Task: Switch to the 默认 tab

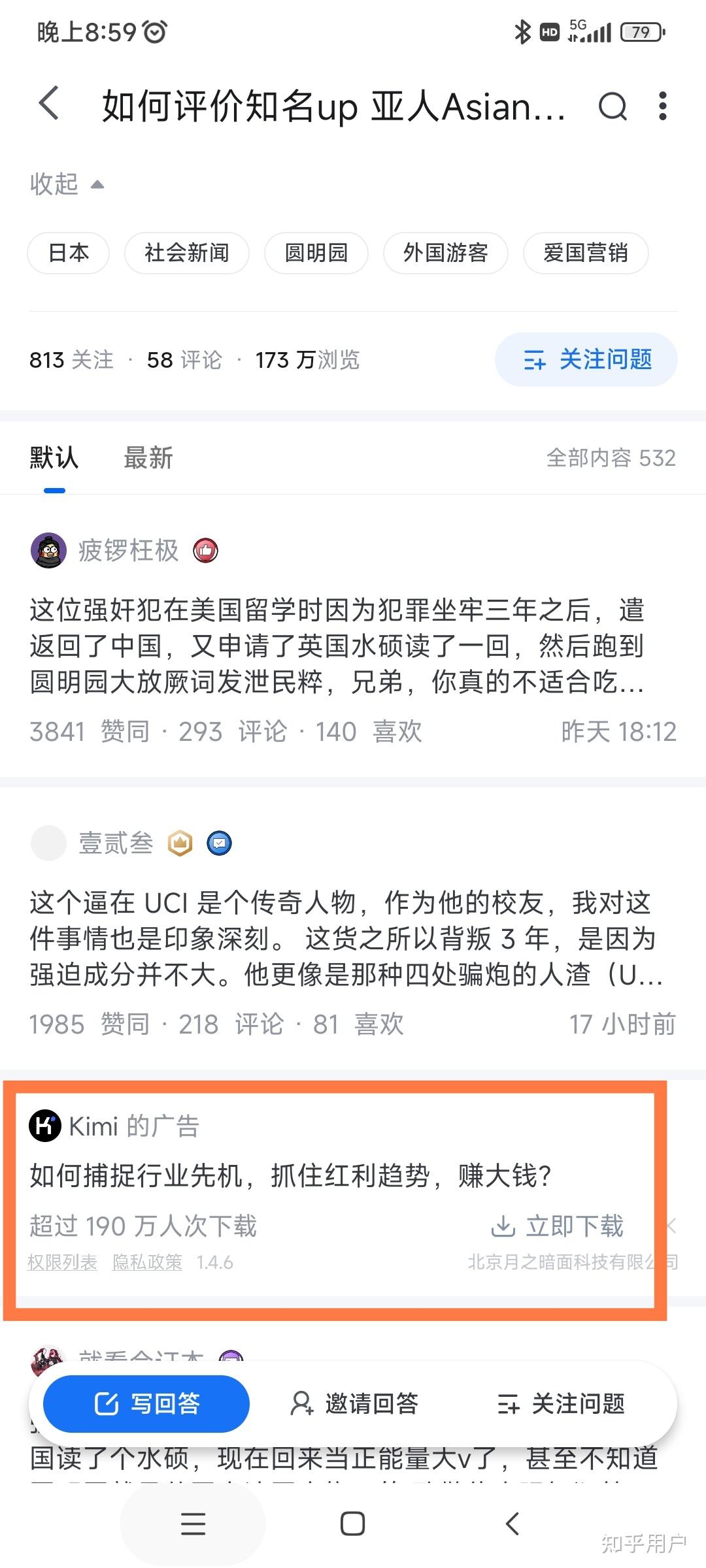Action: (54, 458)
